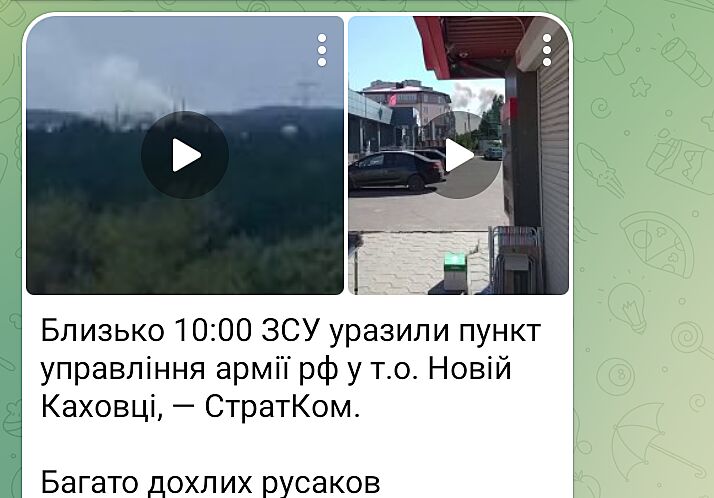Screen dimensions: 714x498
Task: Open options menu on street video
Action: tap(547, 49)
